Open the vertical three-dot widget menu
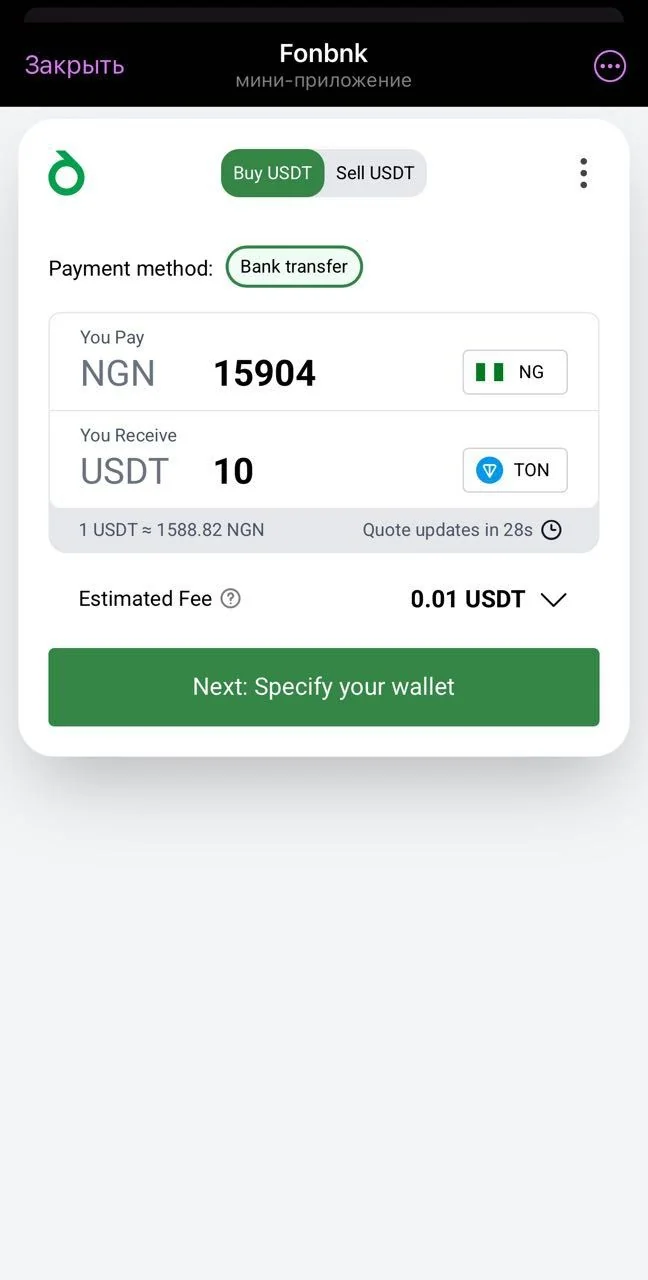The height and width of the screenshot is (1280, 648). 584,173
